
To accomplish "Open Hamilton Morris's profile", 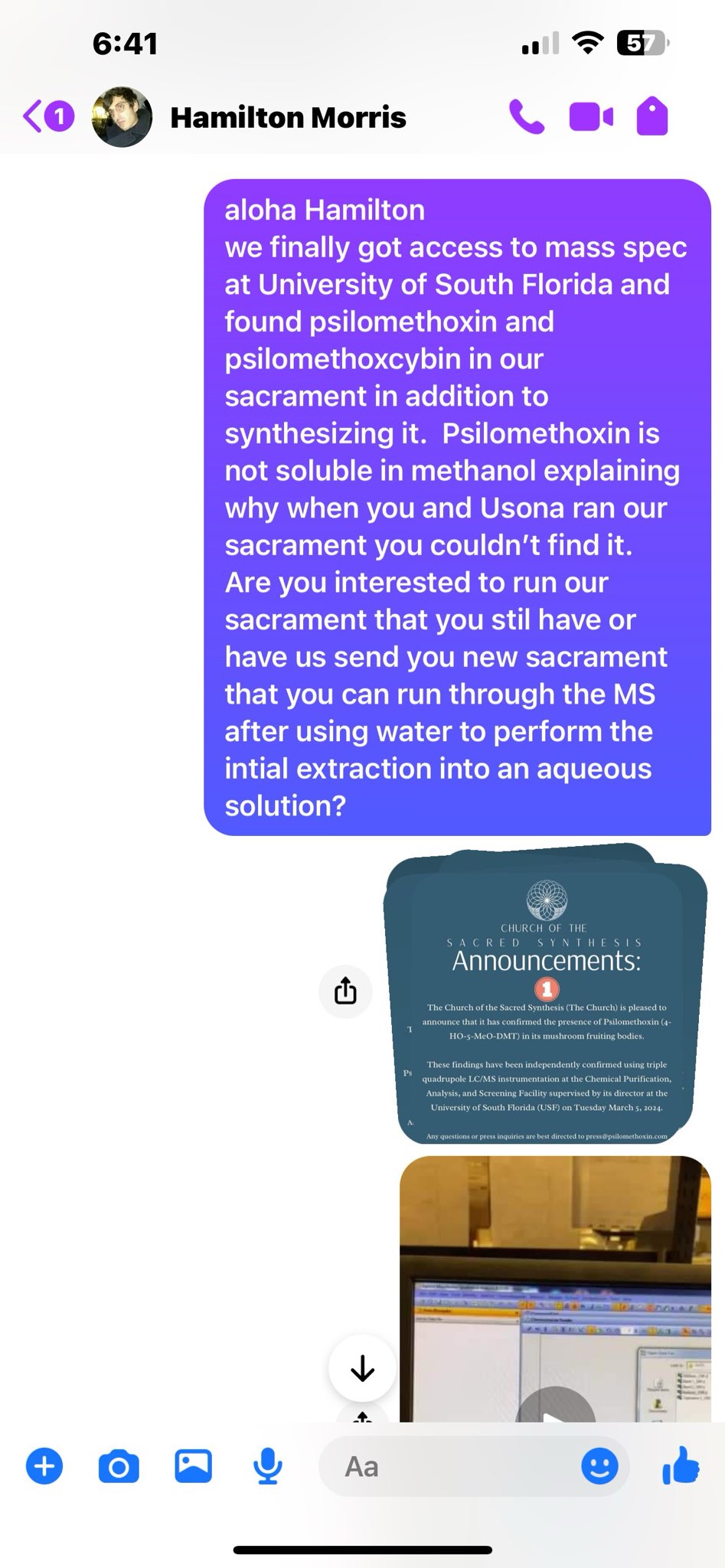I will (287, 118).
